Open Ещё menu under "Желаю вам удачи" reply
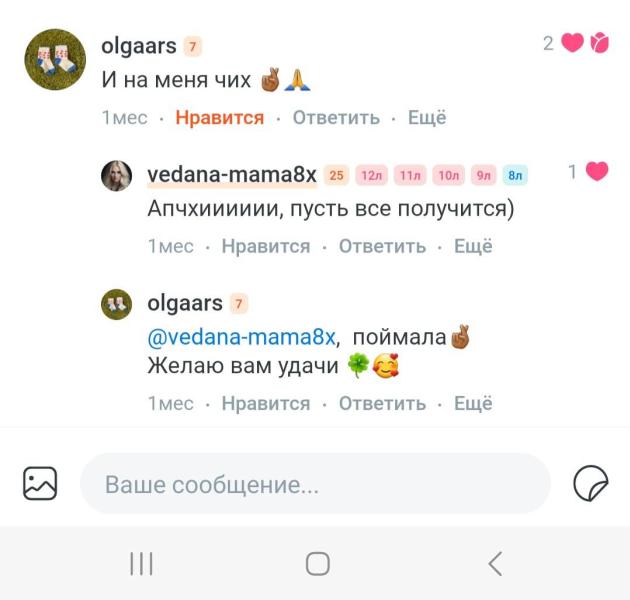Viewport: 630px width, 600px height. tap(473, 403)
